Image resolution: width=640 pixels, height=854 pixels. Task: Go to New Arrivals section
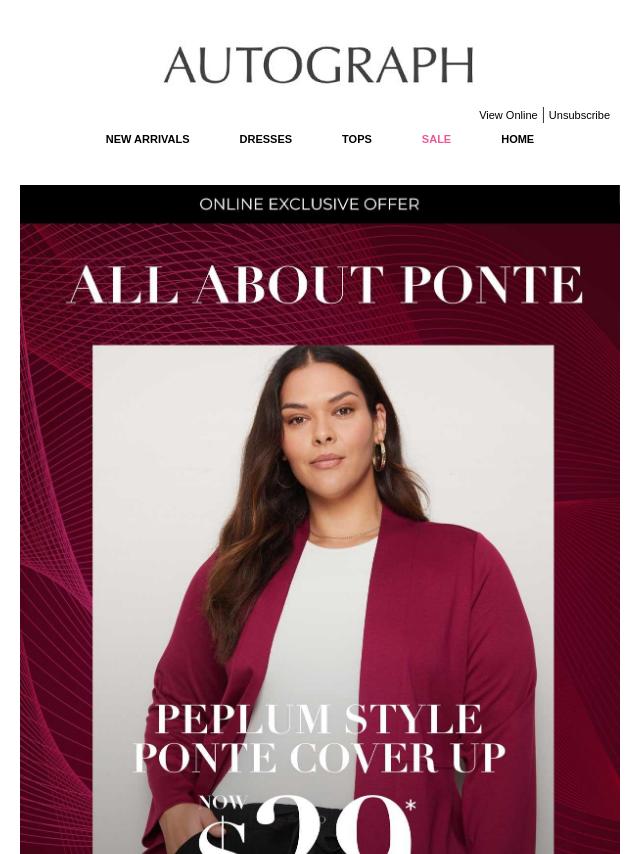[x=147, y=139]
